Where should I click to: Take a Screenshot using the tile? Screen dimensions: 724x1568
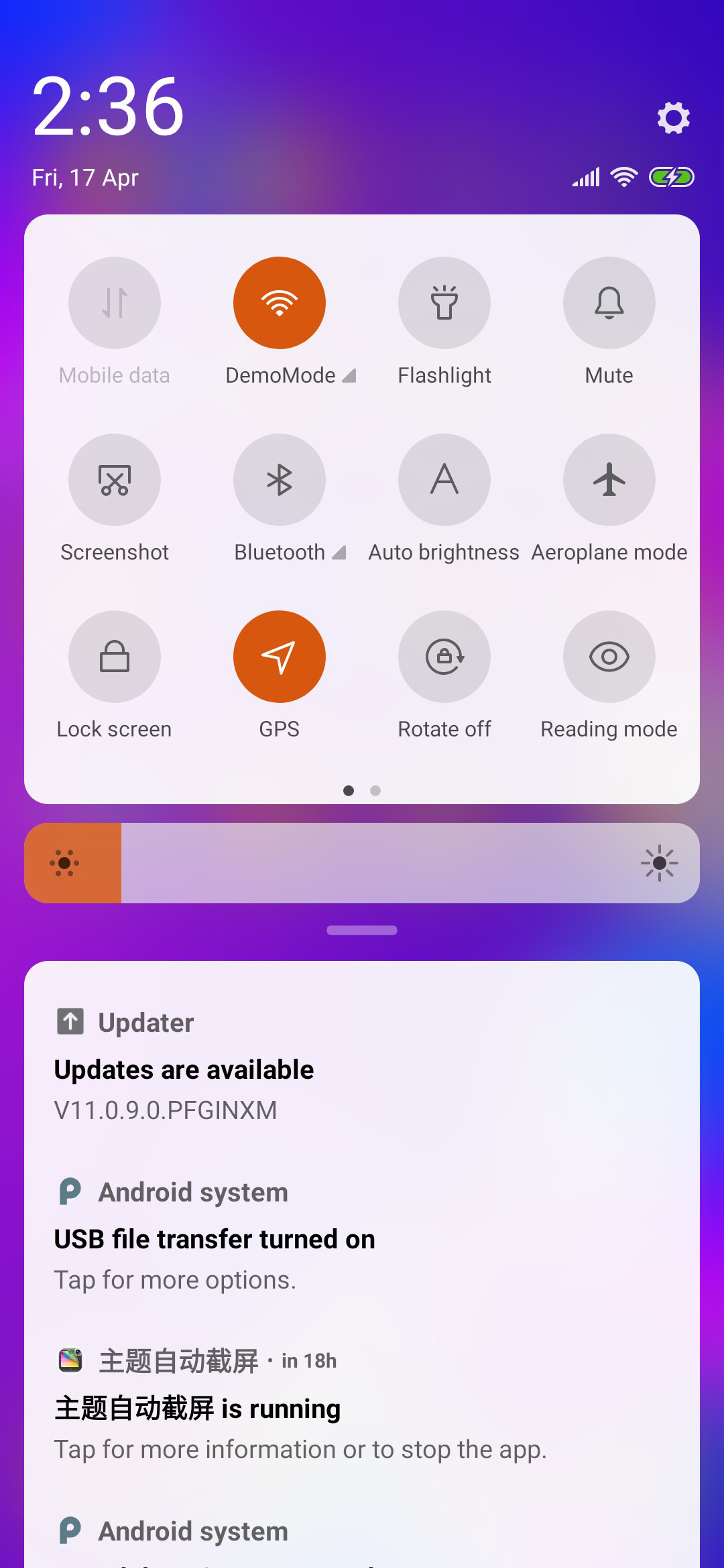pyautogui.click(x=115, y=480)
